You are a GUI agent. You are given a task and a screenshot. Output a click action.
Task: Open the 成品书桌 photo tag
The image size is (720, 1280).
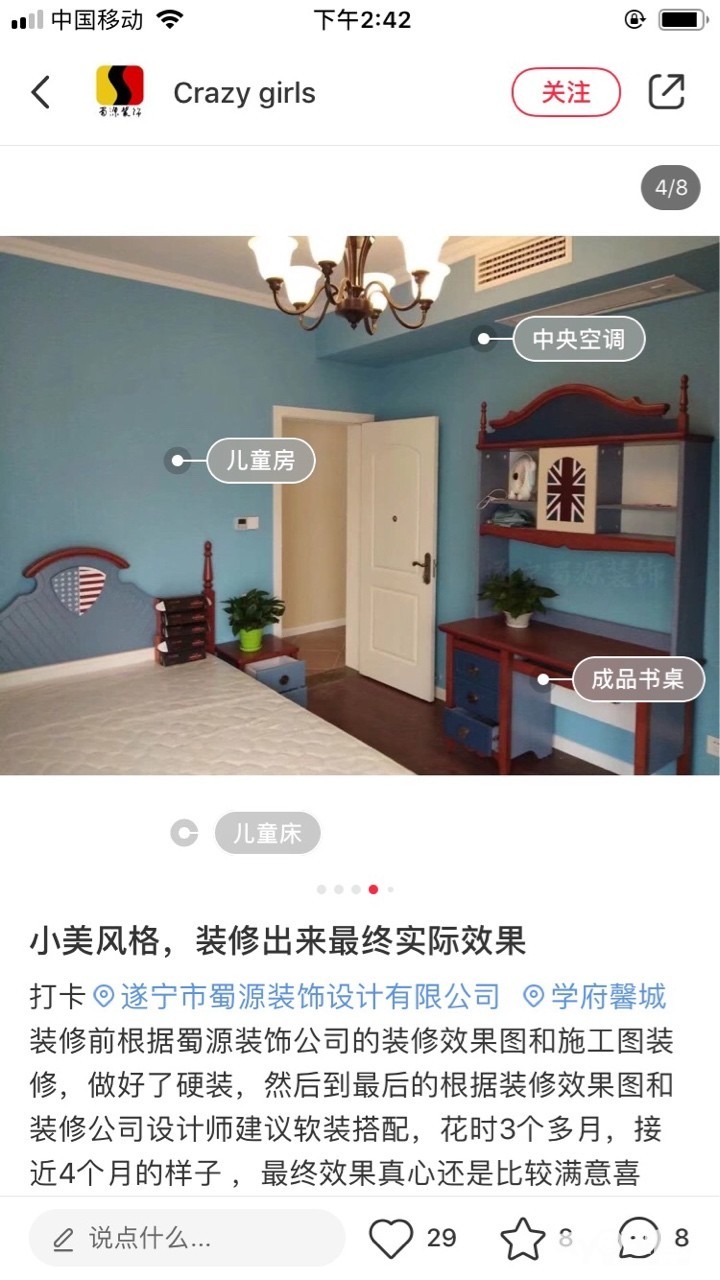tap(638, 680)
